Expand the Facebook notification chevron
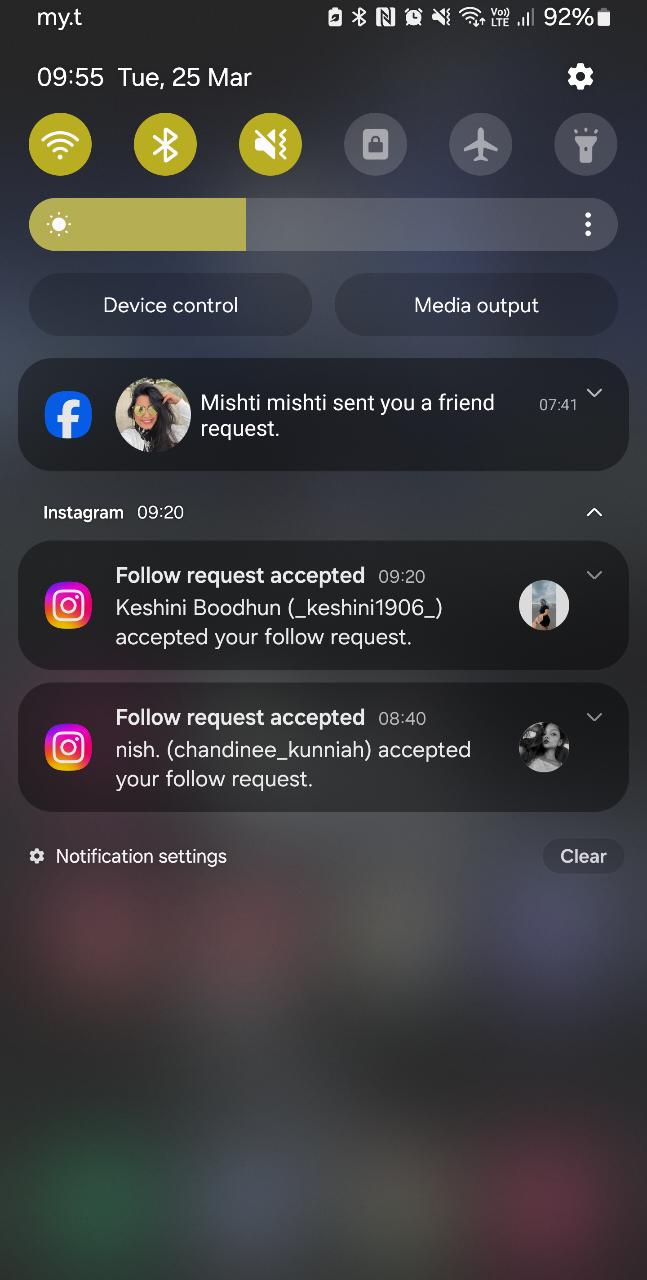 (x=594, y=393)
